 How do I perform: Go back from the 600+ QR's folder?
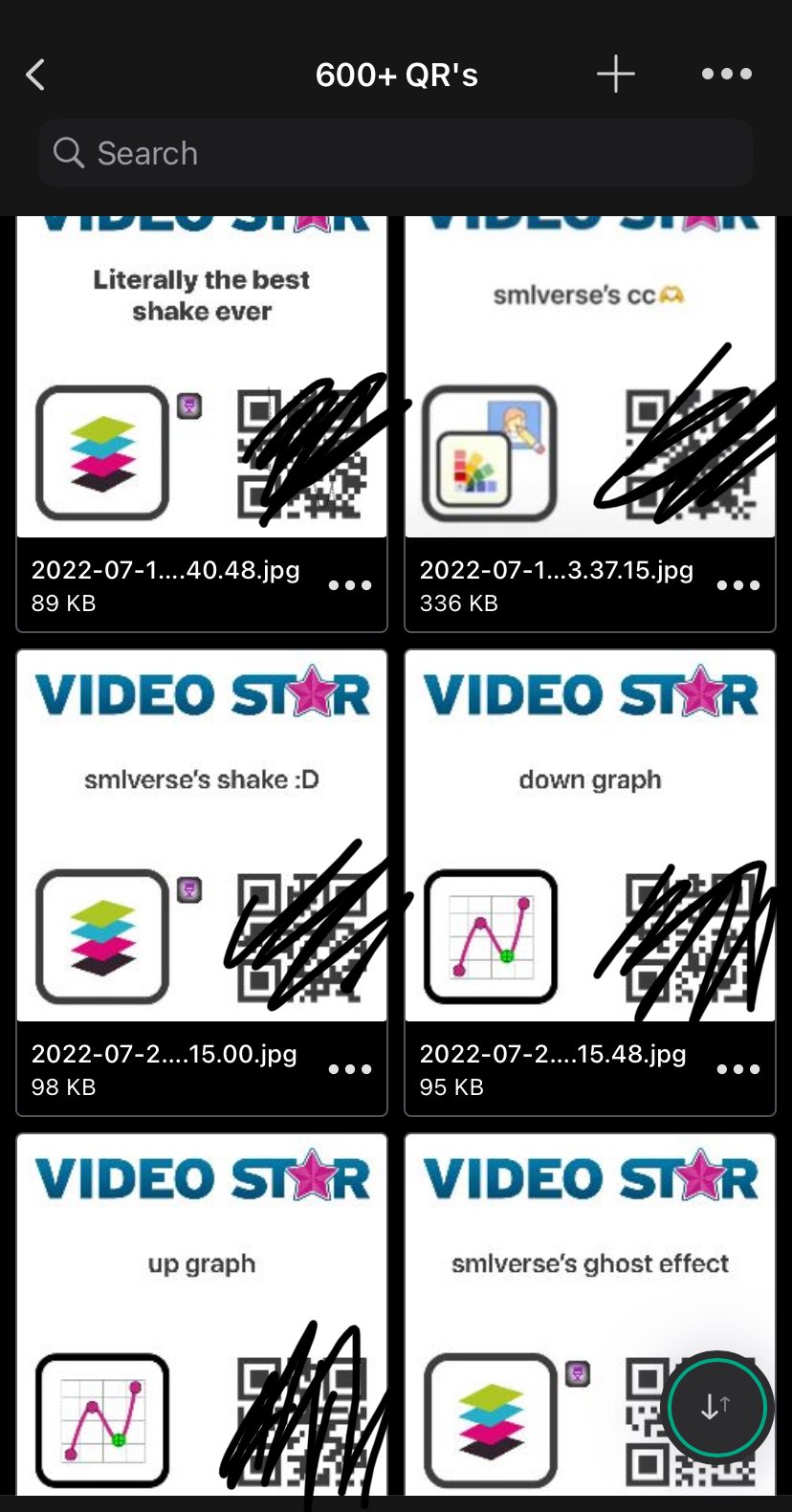pyautogui.click(x=35, y=75)
